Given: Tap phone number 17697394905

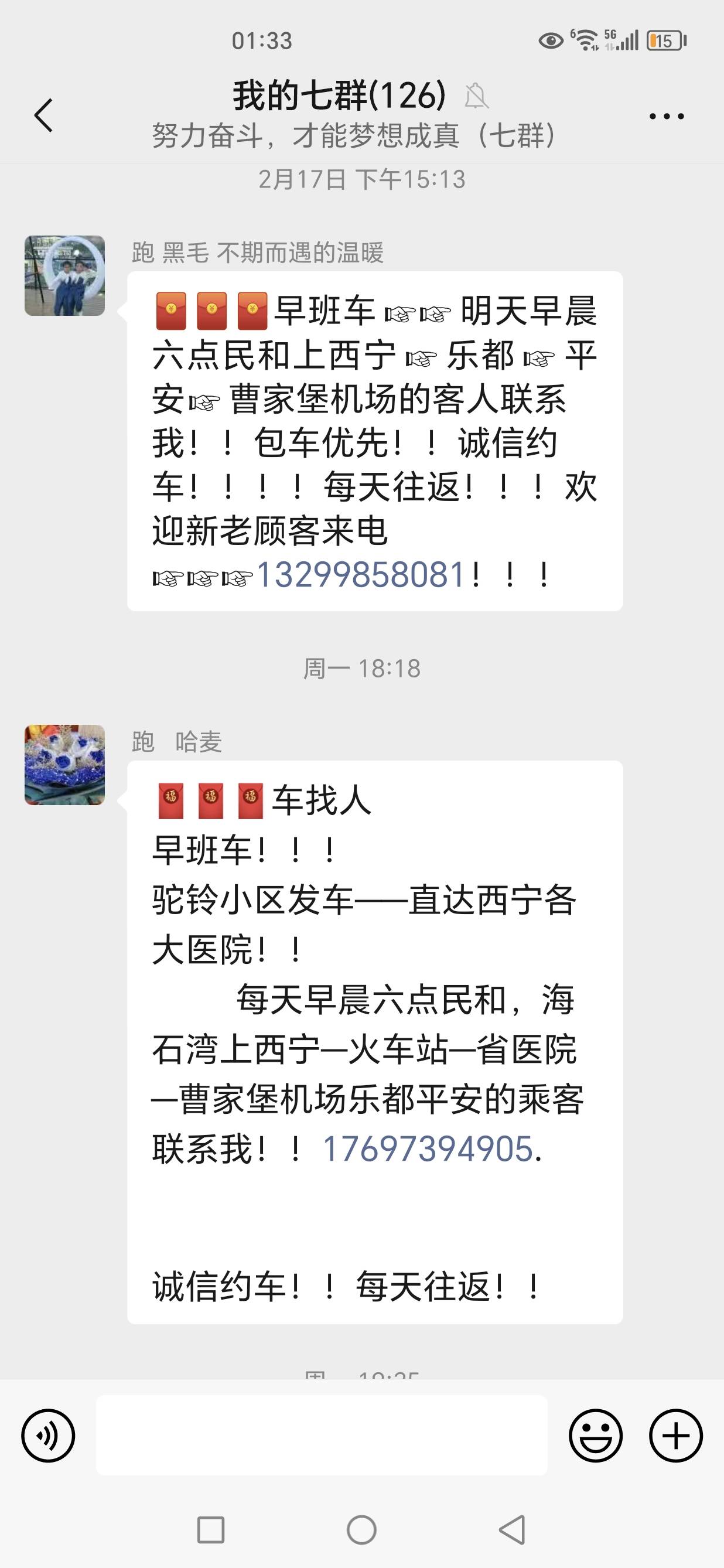Looking at the screenshot, I should 428,1148.
